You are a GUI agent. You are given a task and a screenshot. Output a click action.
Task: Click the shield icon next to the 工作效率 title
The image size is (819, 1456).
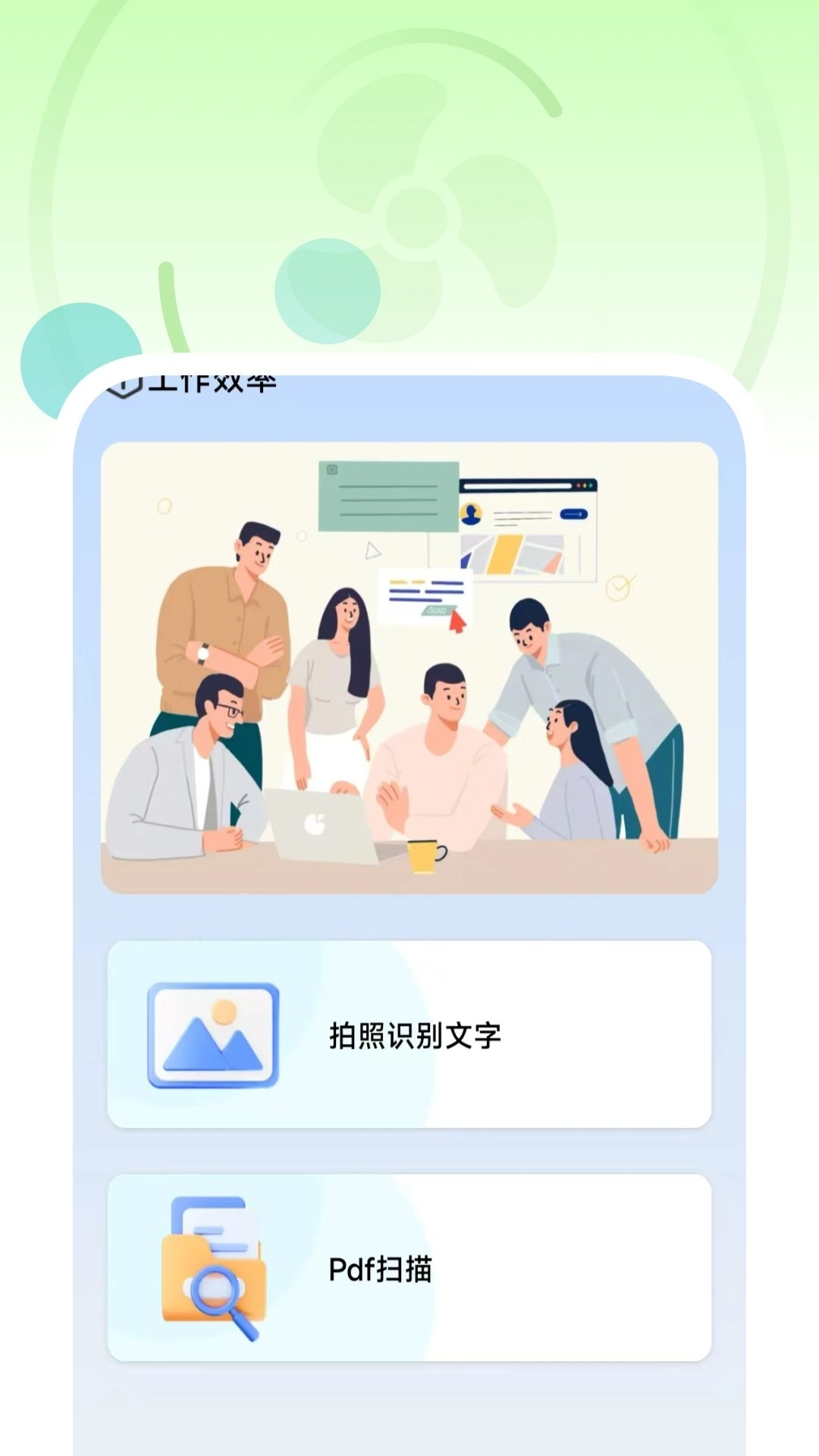(x=127, y=383)
